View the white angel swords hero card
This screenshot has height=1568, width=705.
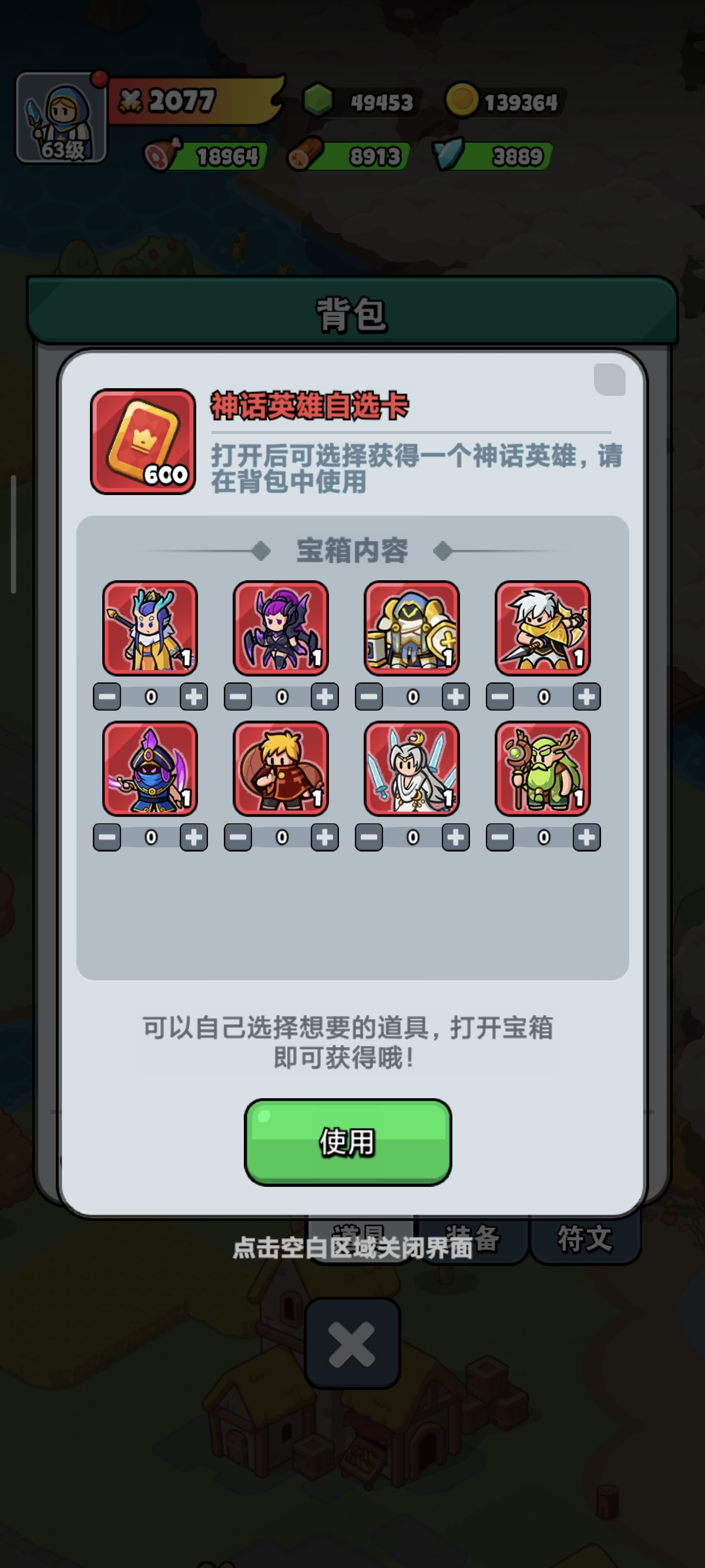pyautogui.click(x=412, y=768)
